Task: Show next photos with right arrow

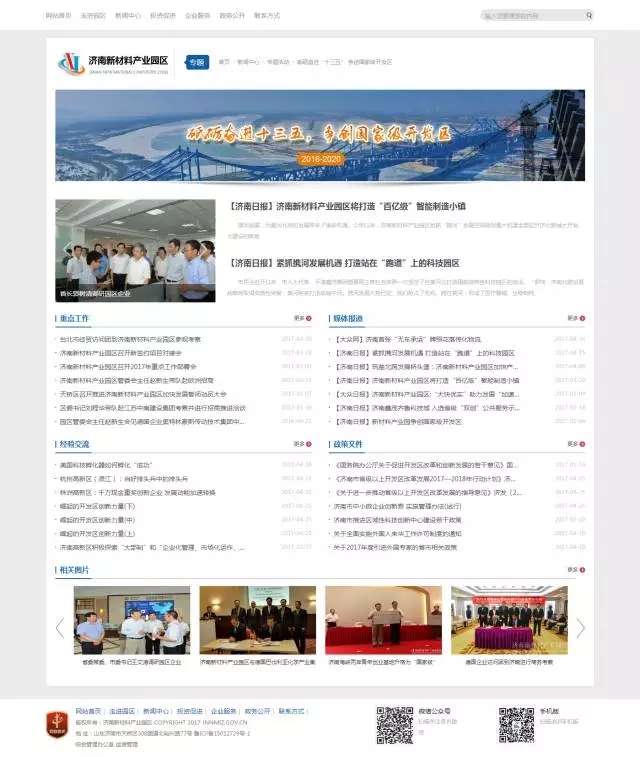Action: click(x=580, y=628)
